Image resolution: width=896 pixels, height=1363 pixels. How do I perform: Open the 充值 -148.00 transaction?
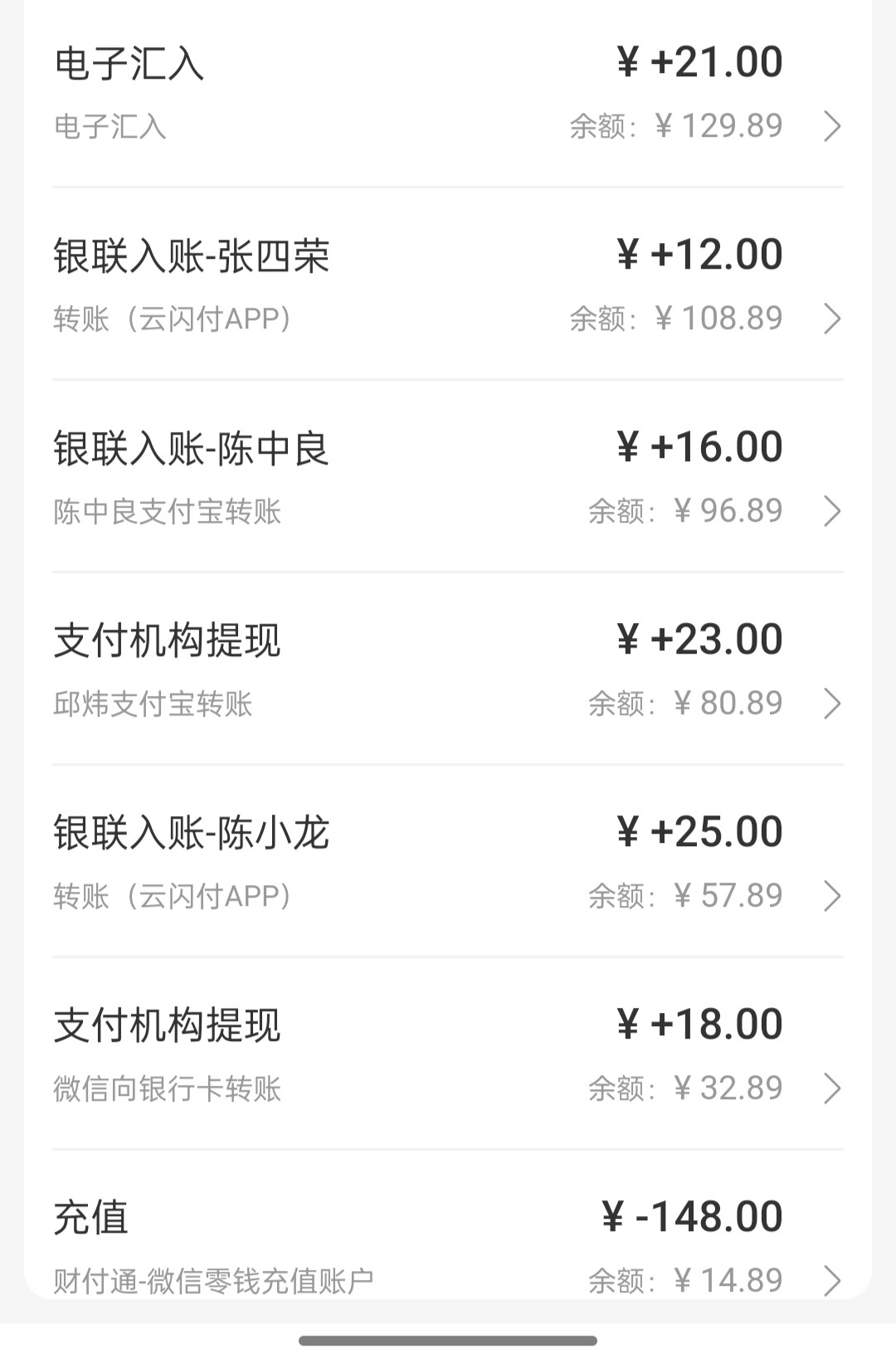click(448, 1244)
